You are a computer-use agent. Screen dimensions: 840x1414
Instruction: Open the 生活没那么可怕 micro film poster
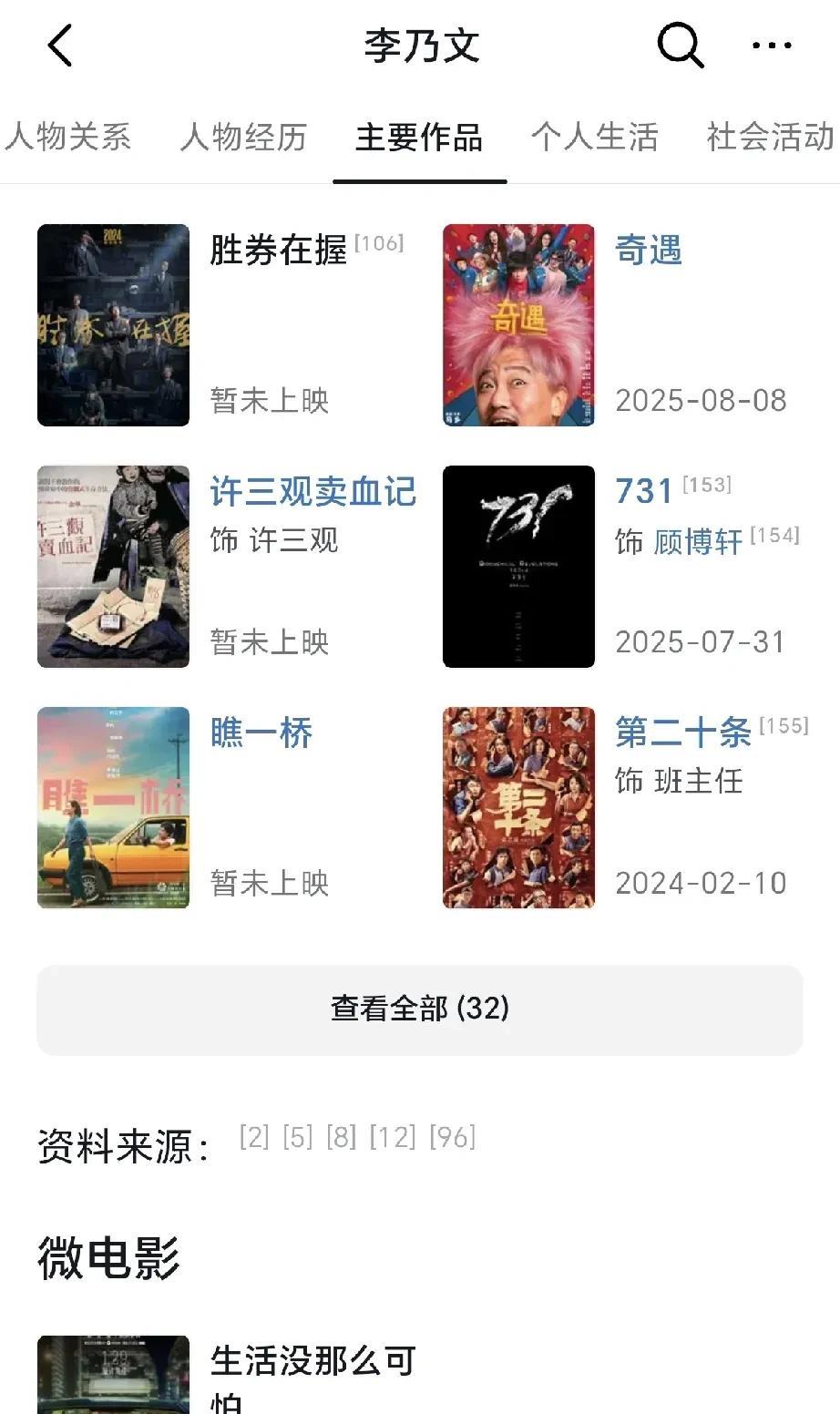[x=113, y=1375]
